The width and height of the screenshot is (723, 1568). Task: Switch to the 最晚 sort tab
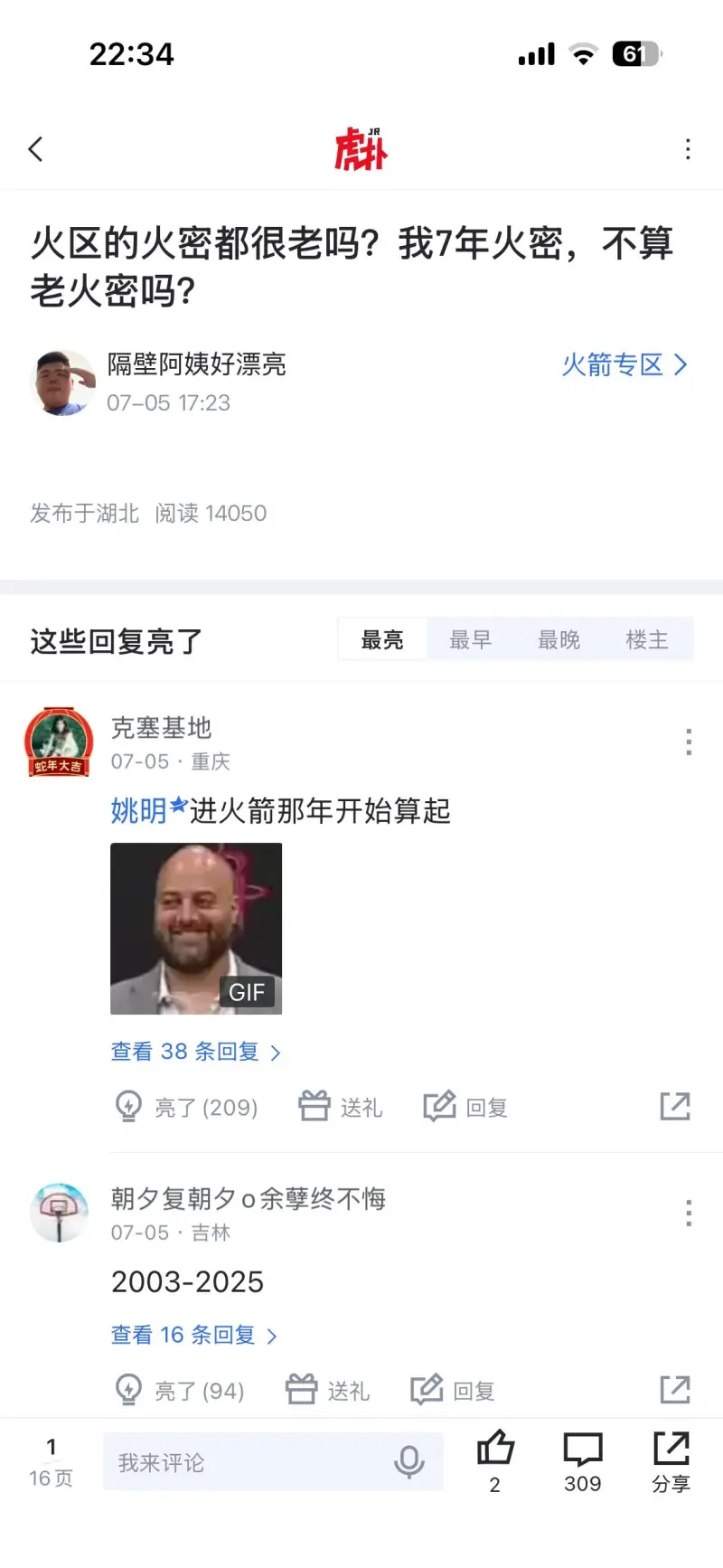pyautogui.click(x=559, y=640)
